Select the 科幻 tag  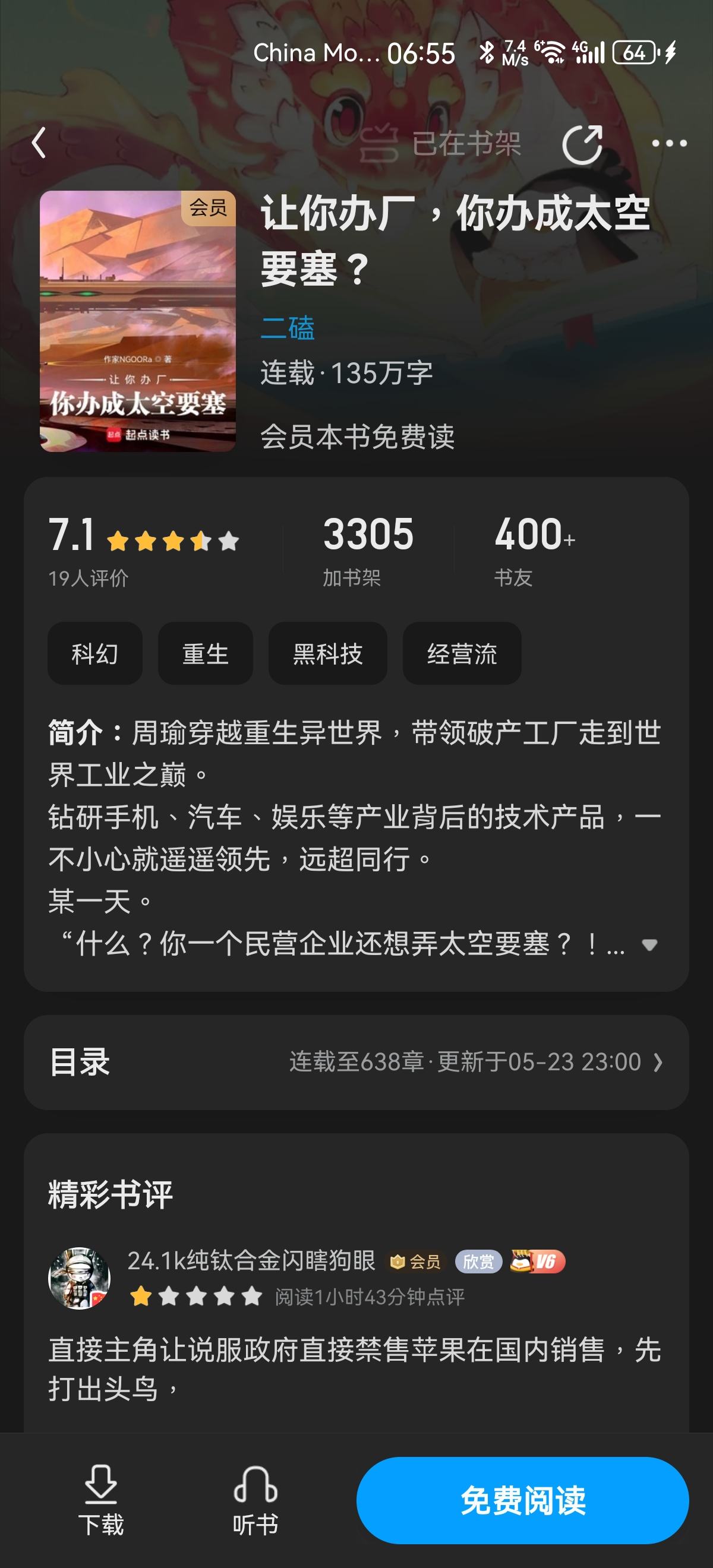click(x=95, y=654)
